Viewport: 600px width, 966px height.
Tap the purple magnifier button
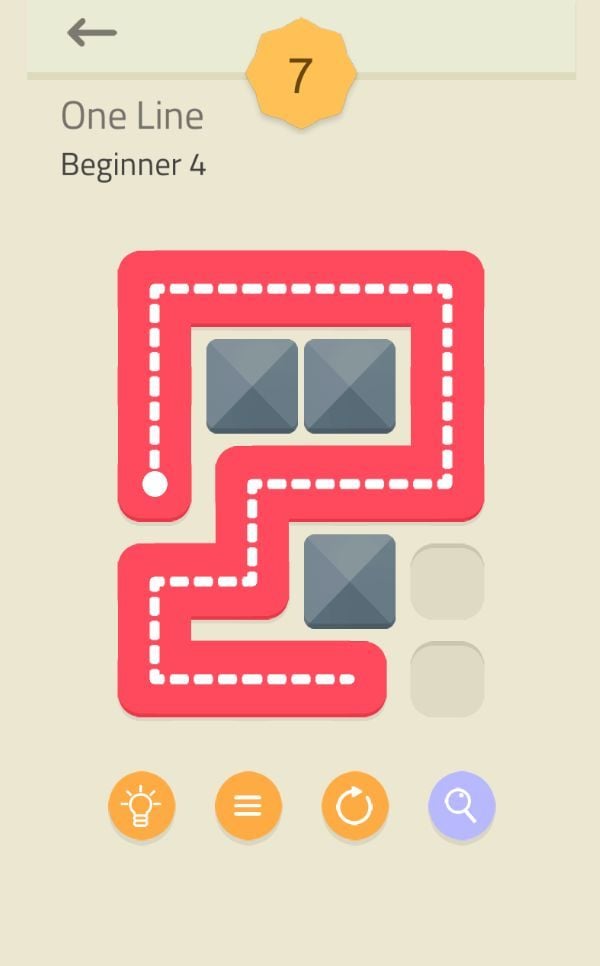tap(461, 805)
